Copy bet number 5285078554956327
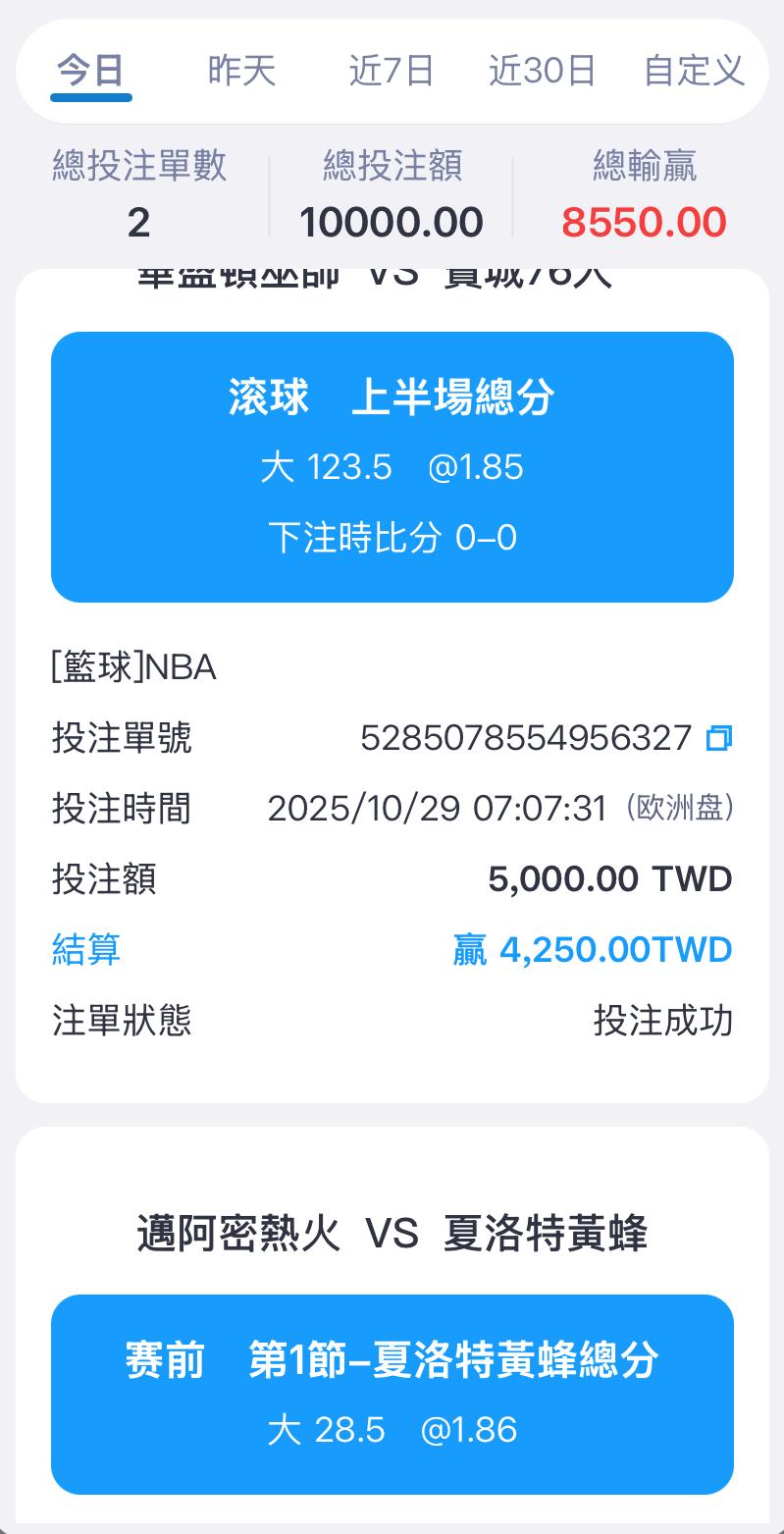 [x=718, y=738]
